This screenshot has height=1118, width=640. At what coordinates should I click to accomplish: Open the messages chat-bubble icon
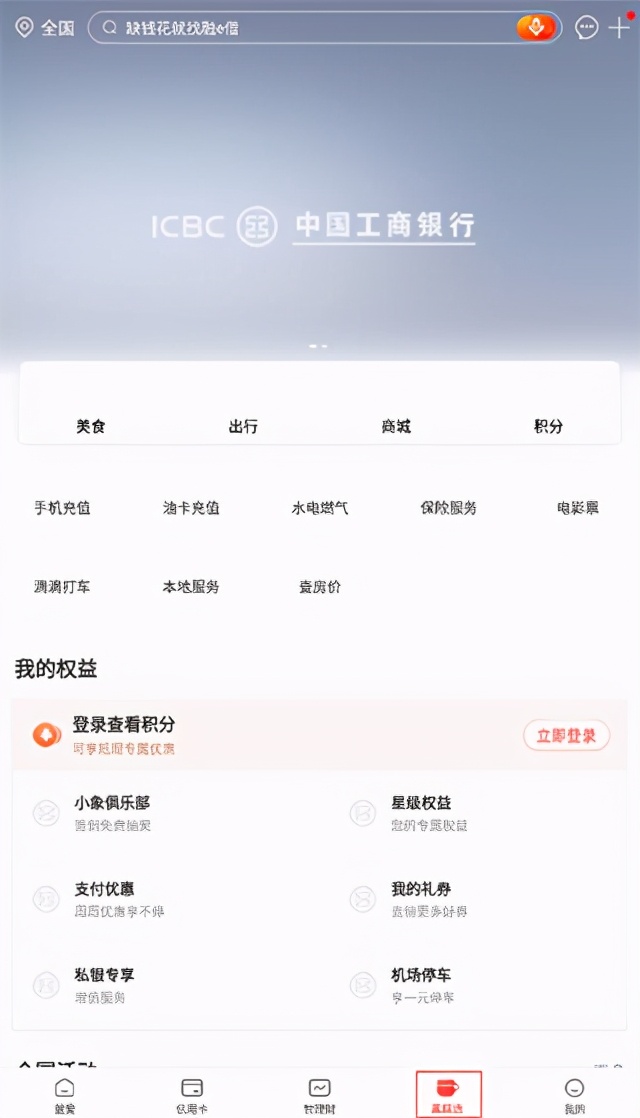click(x=587, y=28)
